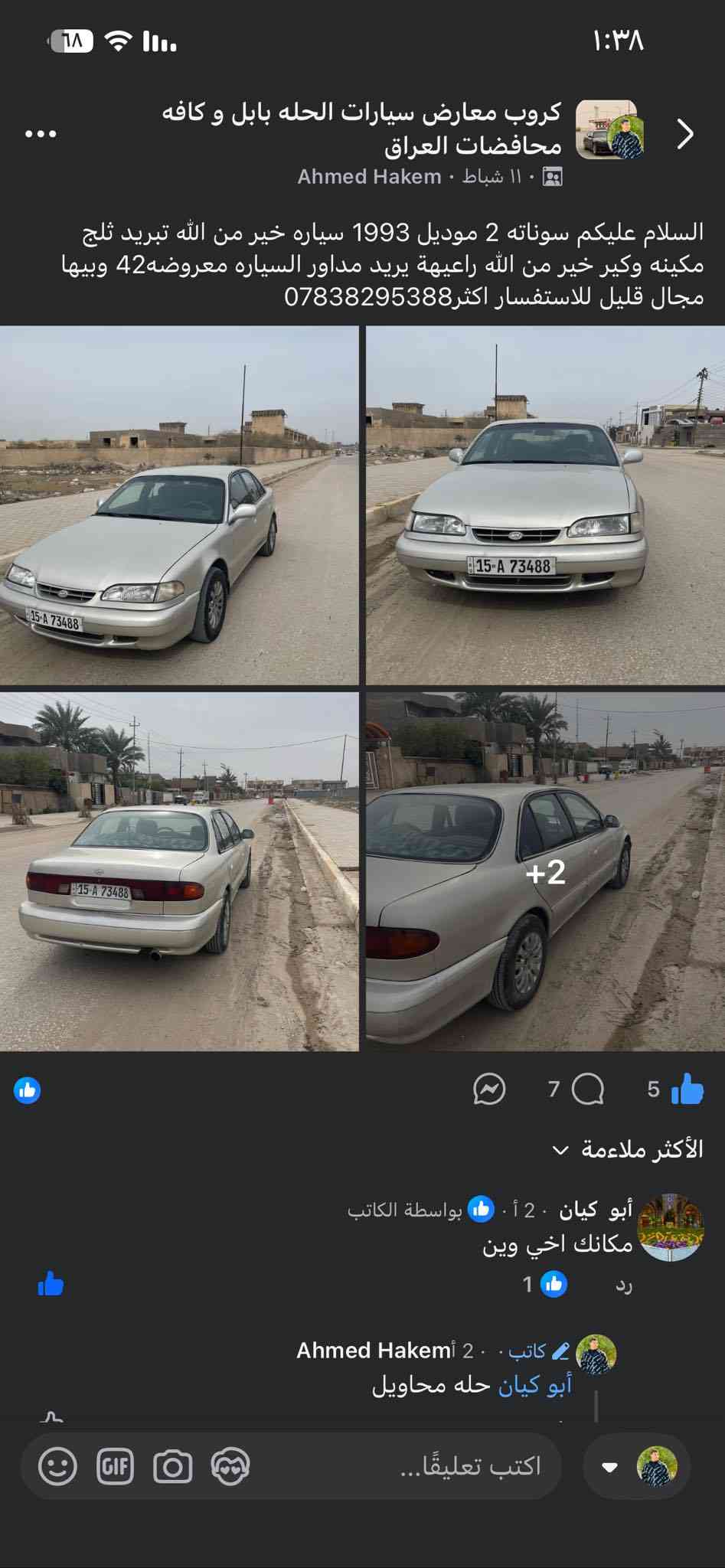Viewport: 725px width, 1568px height.
Task: Add a GIF to the comment
Action: coord(115,1466)
